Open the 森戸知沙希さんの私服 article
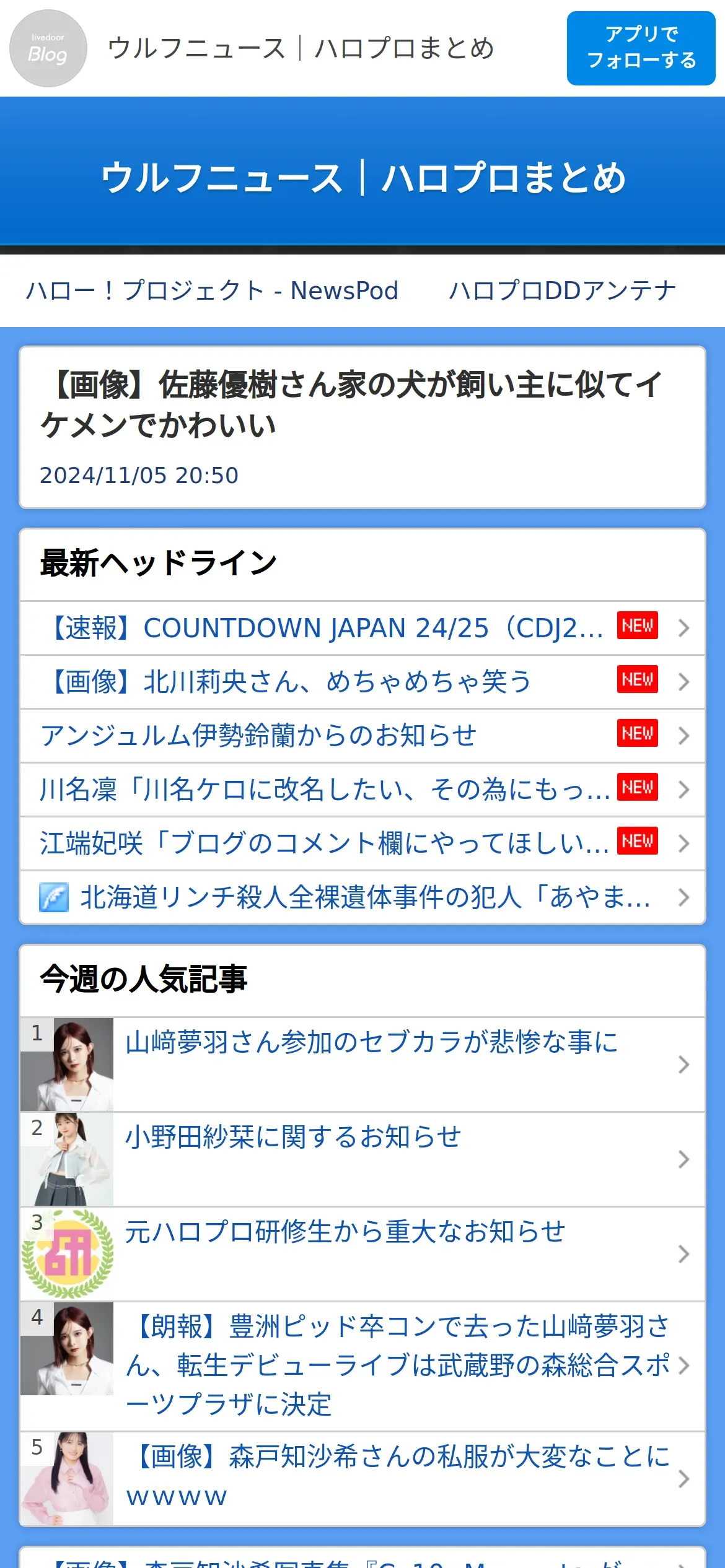 pos(397,1477)
